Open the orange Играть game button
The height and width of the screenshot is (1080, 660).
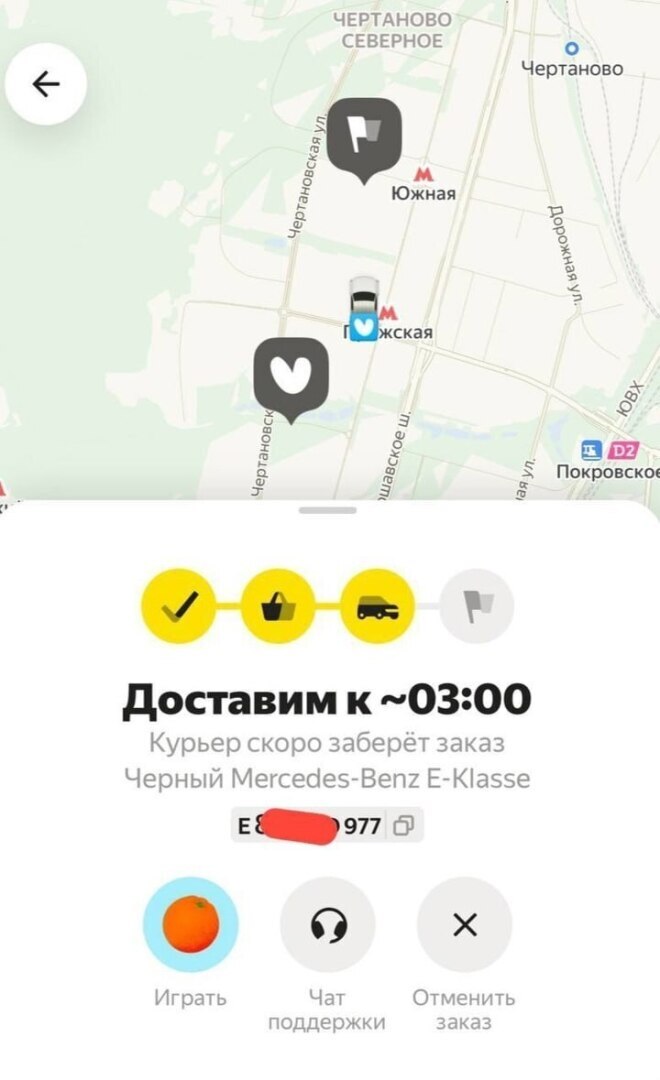pos(190,924)
